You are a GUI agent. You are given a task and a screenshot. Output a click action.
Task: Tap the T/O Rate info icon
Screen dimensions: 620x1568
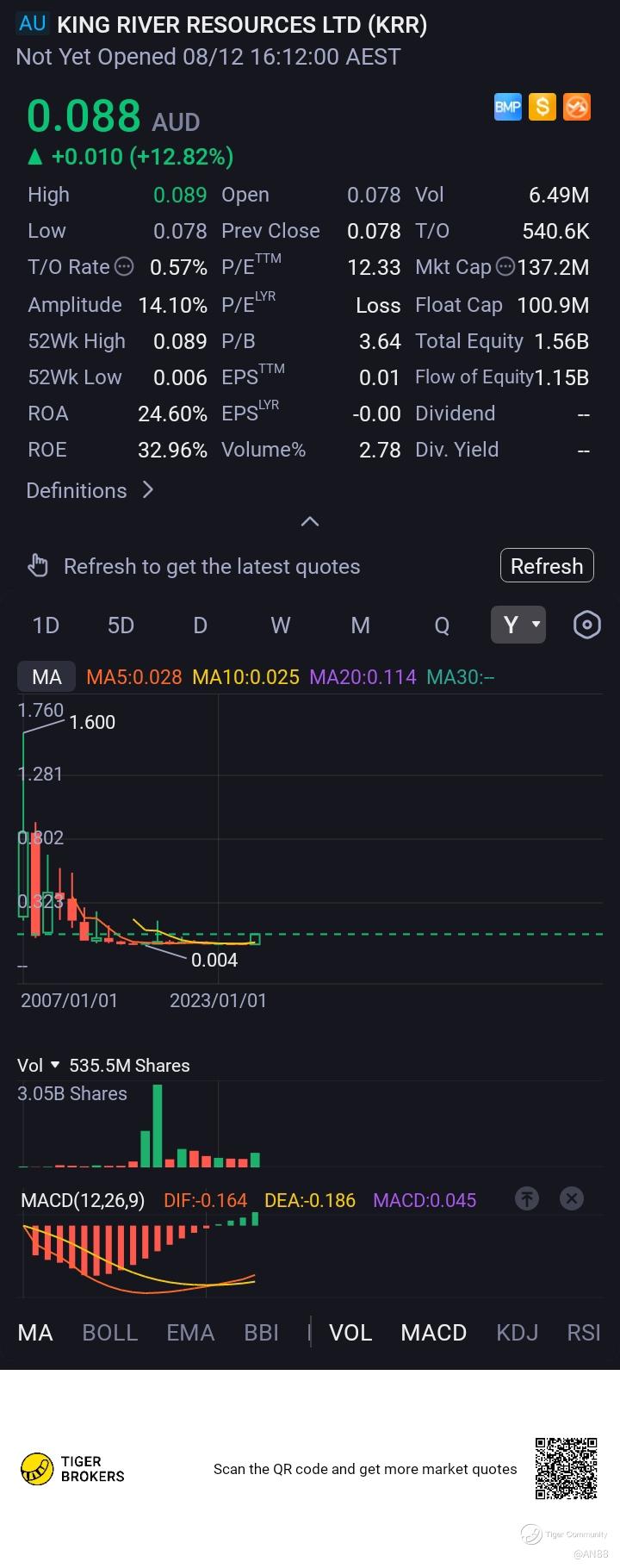point(124,266)
